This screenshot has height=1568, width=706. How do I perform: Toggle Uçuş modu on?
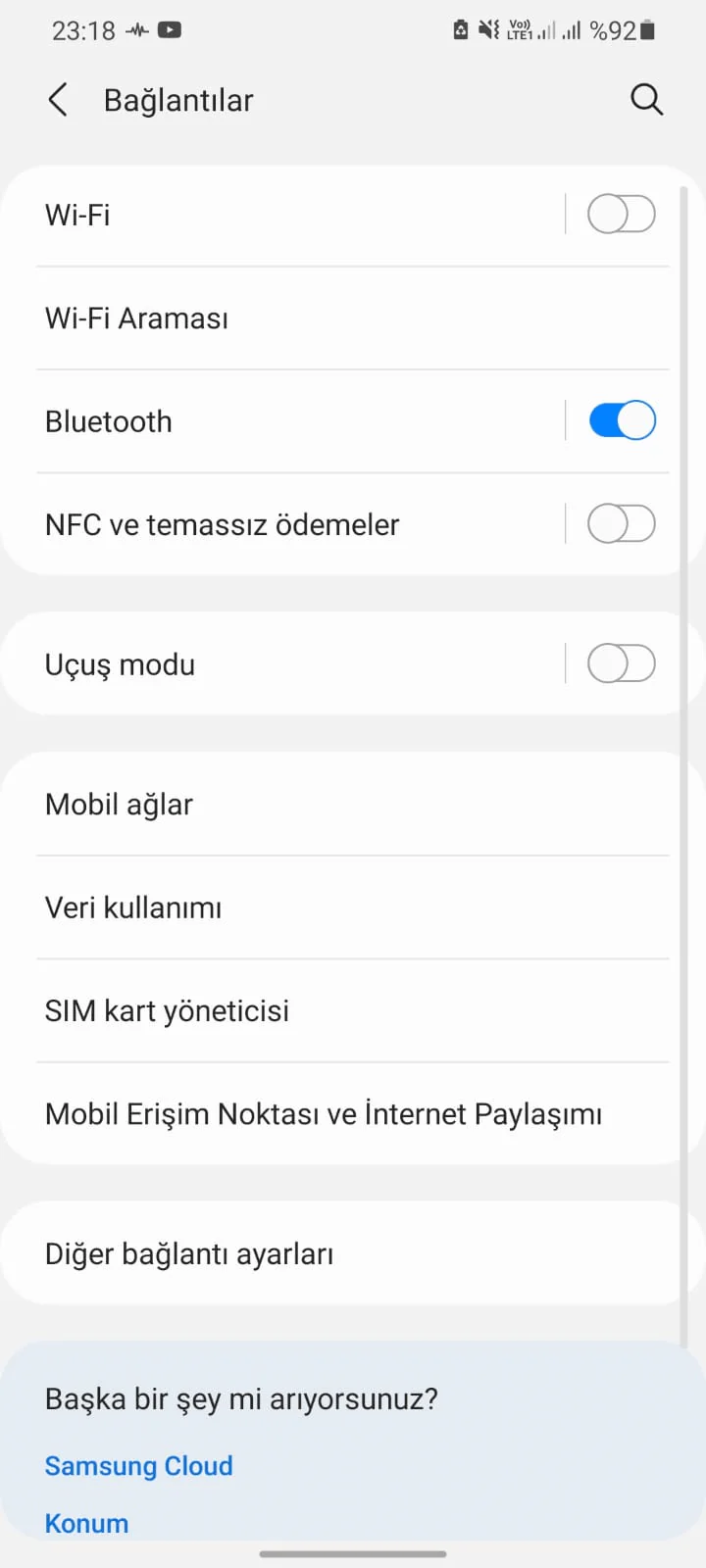pos(621,664)
